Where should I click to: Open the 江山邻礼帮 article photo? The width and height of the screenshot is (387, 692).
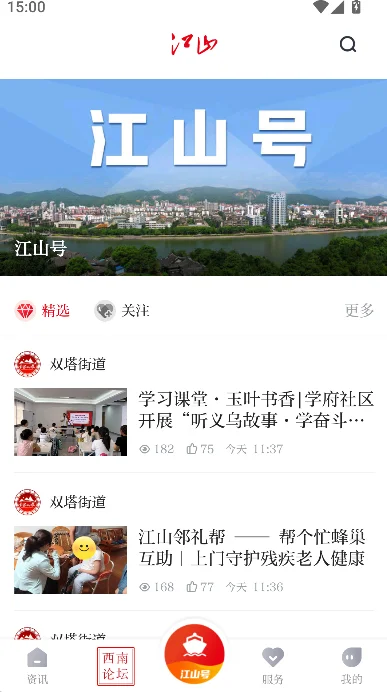71,560
